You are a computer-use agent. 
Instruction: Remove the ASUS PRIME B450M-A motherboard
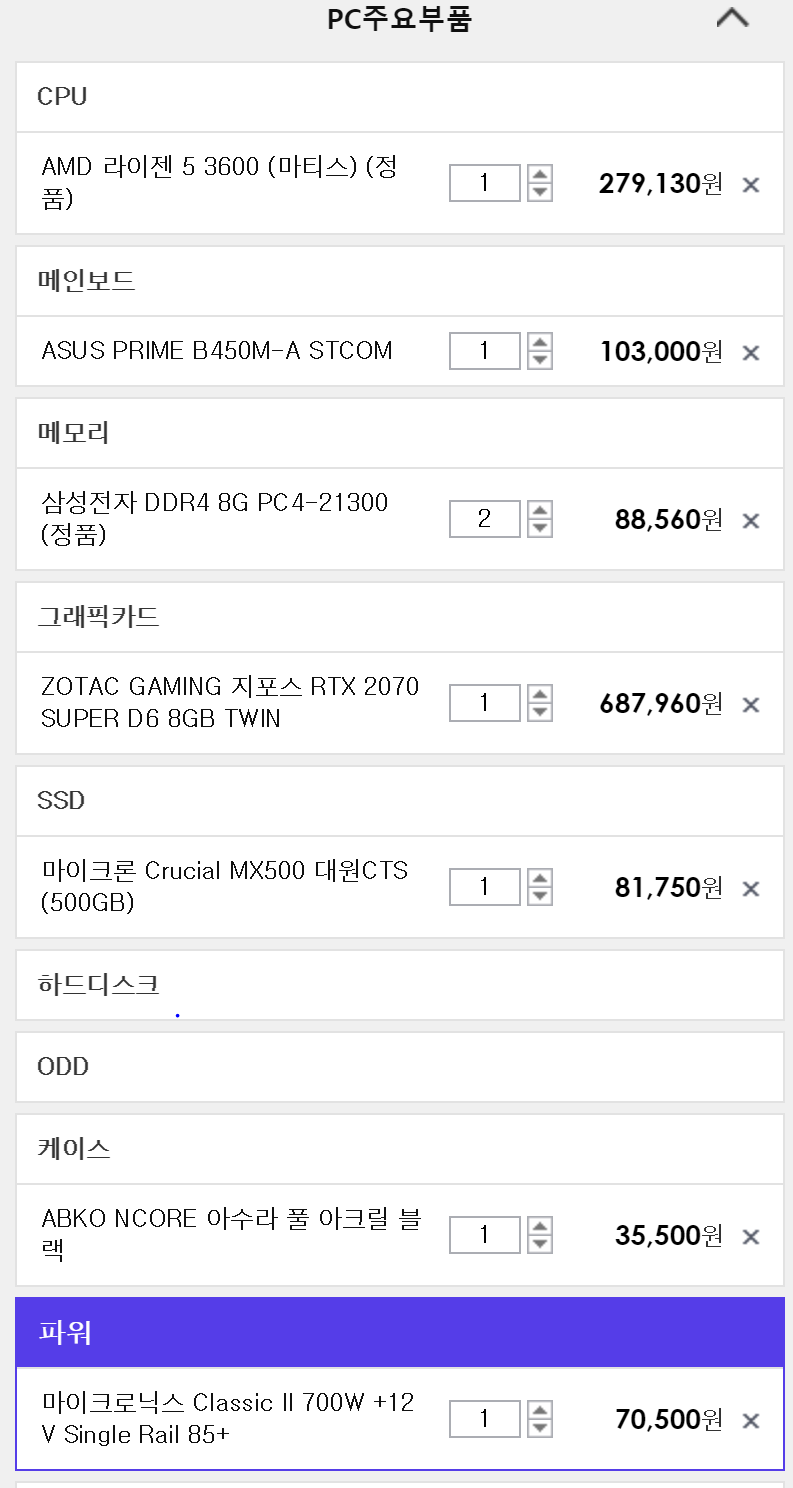pos(749,353)
